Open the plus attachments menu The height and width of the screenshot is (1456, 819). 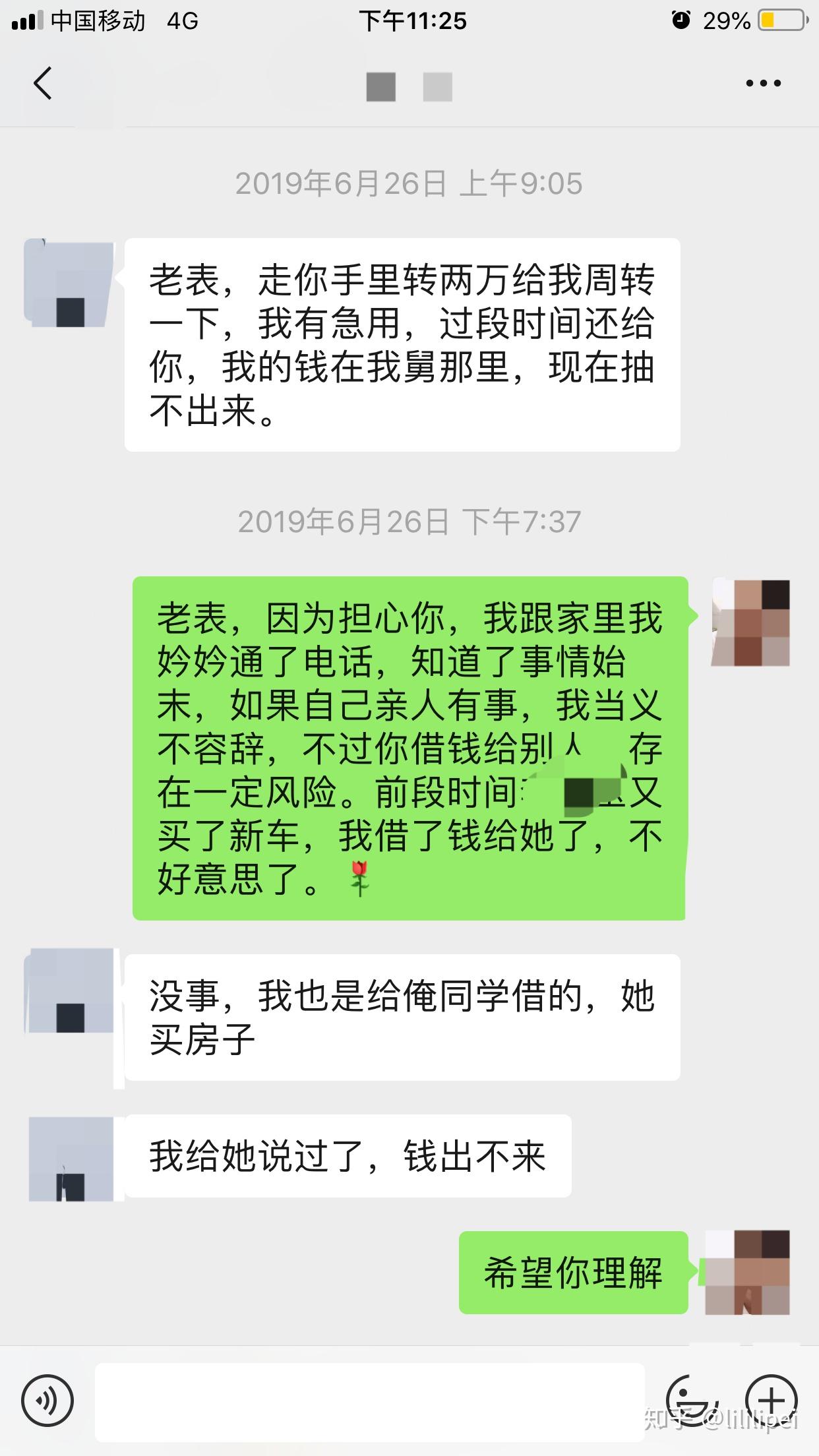(772, 1401)
